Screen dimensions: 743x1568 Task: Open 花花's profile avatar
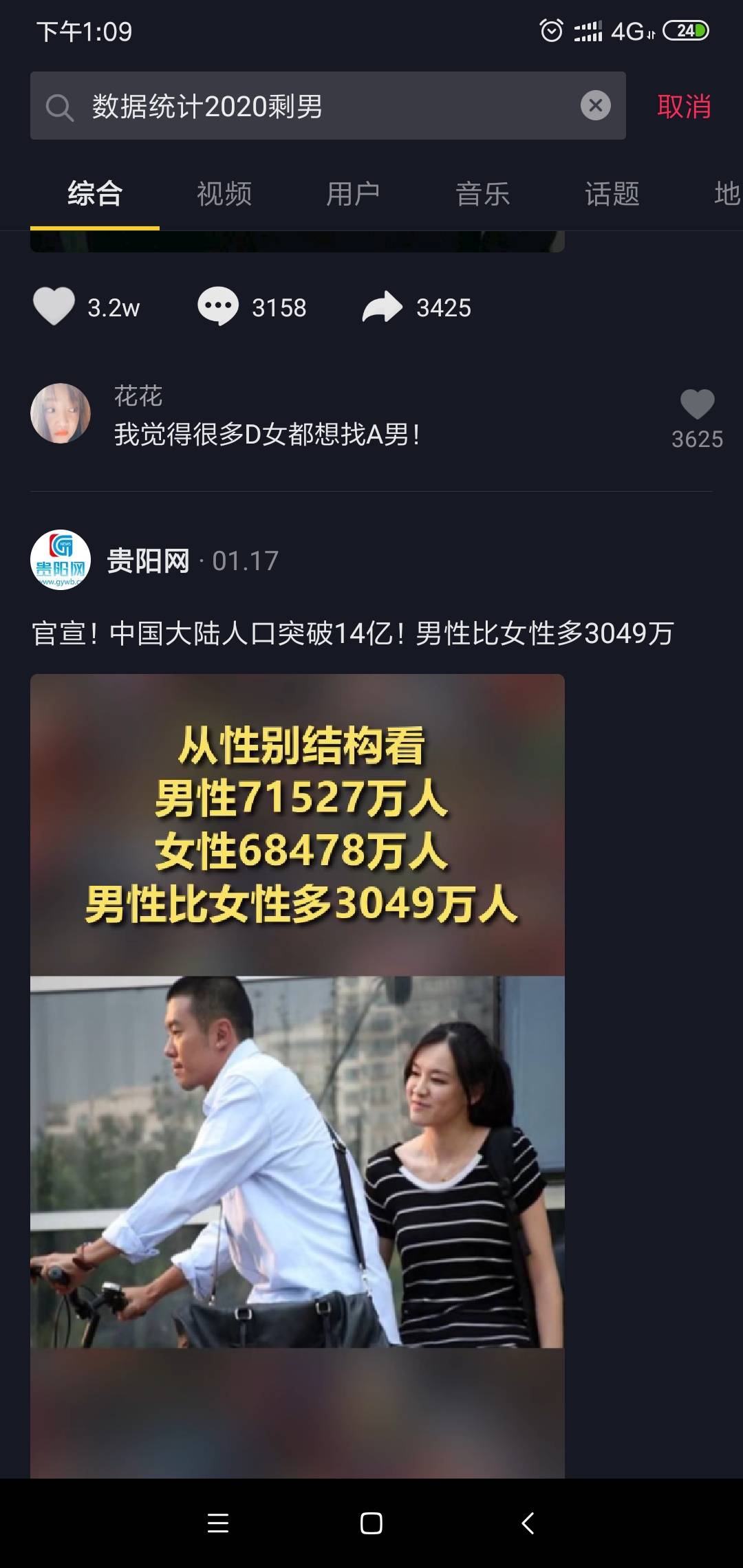coord(61,413)
